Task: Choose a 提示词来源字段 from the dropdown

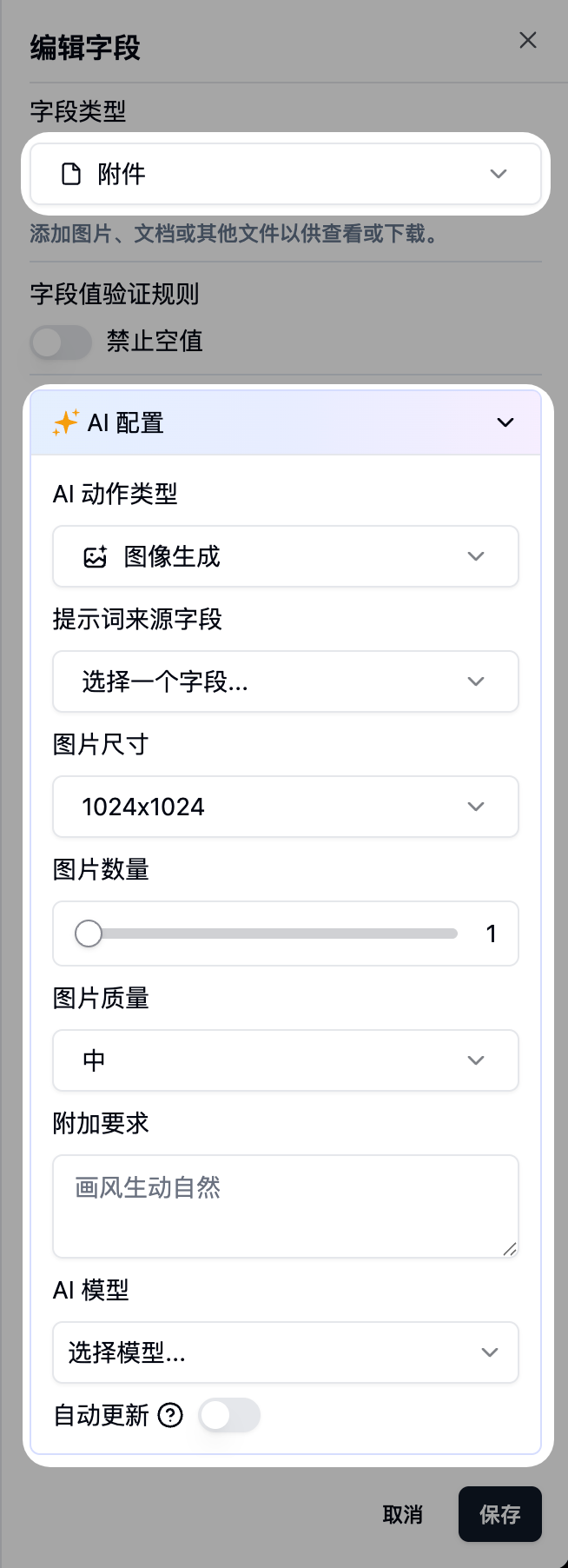Action: (285, 681)
